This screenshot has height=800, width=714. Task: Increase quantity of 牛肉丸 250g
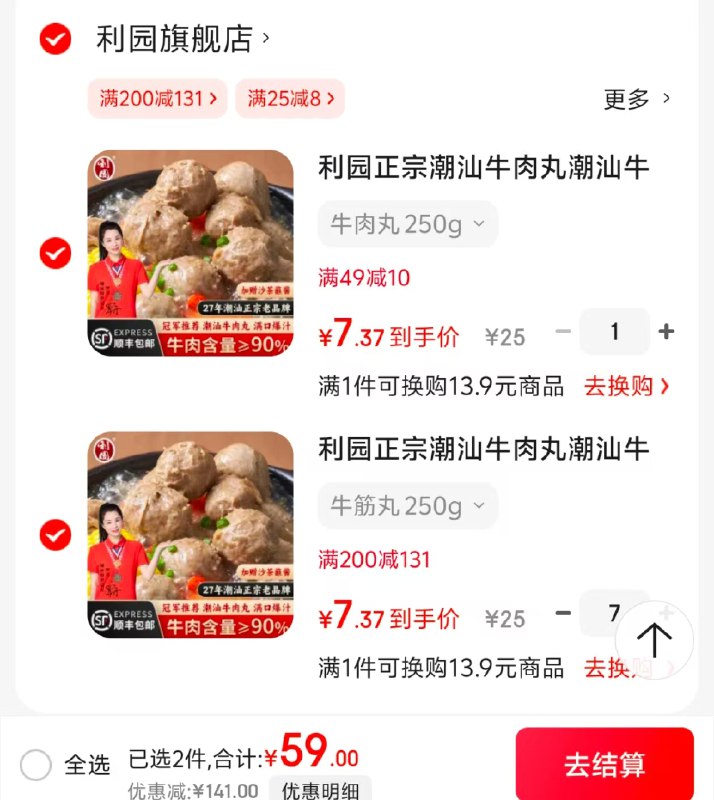pos(666,332)
